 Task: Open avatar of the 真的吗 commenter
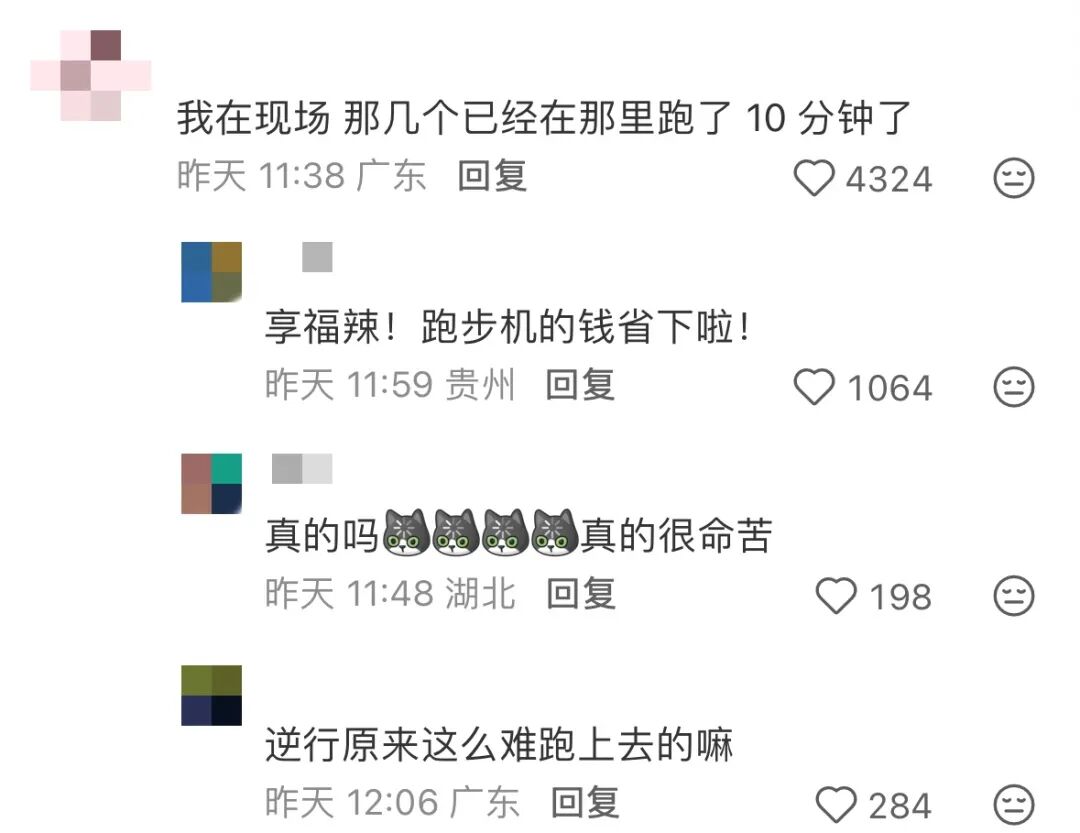211,483
